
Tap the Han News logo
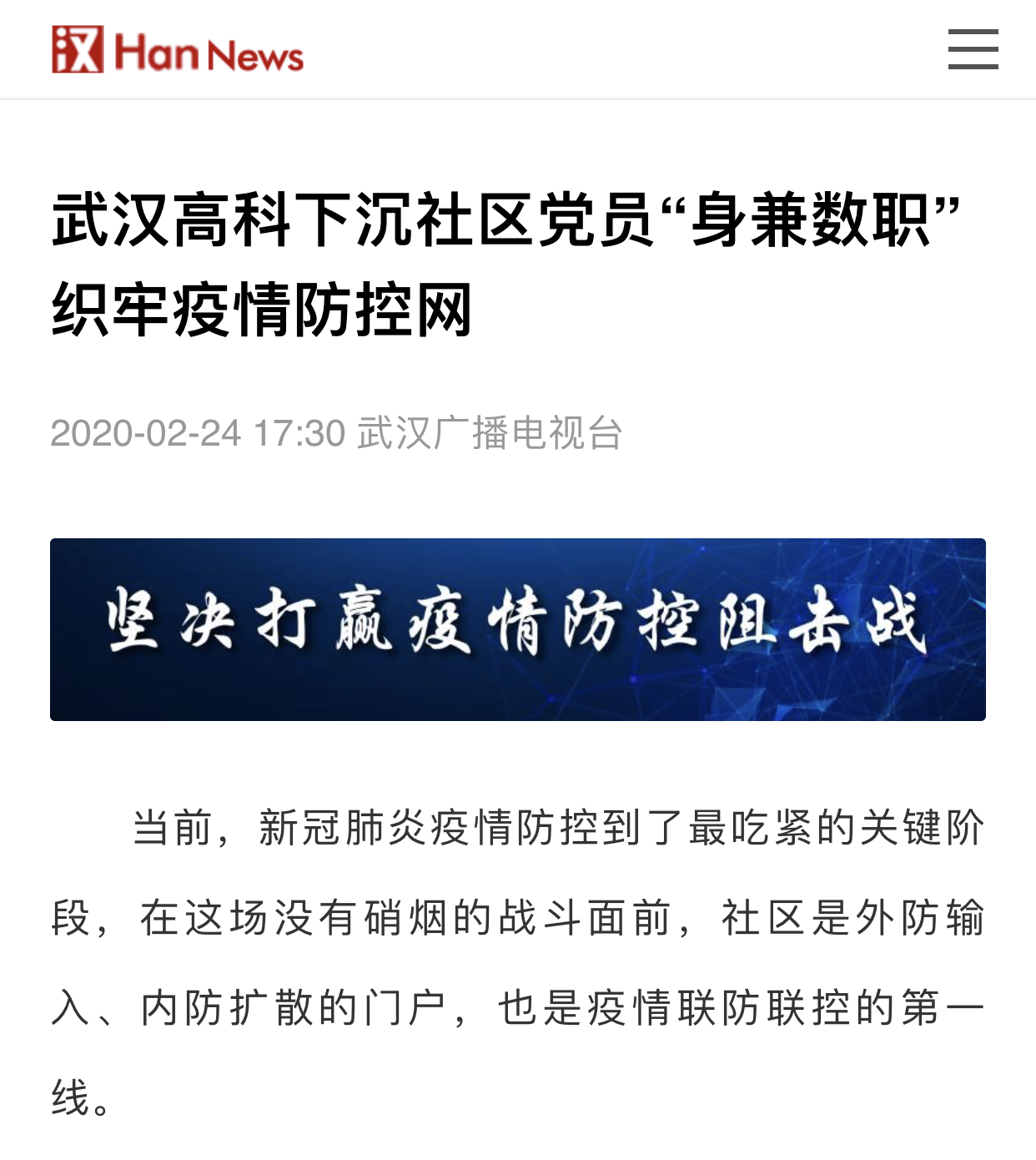click(178, 50)
